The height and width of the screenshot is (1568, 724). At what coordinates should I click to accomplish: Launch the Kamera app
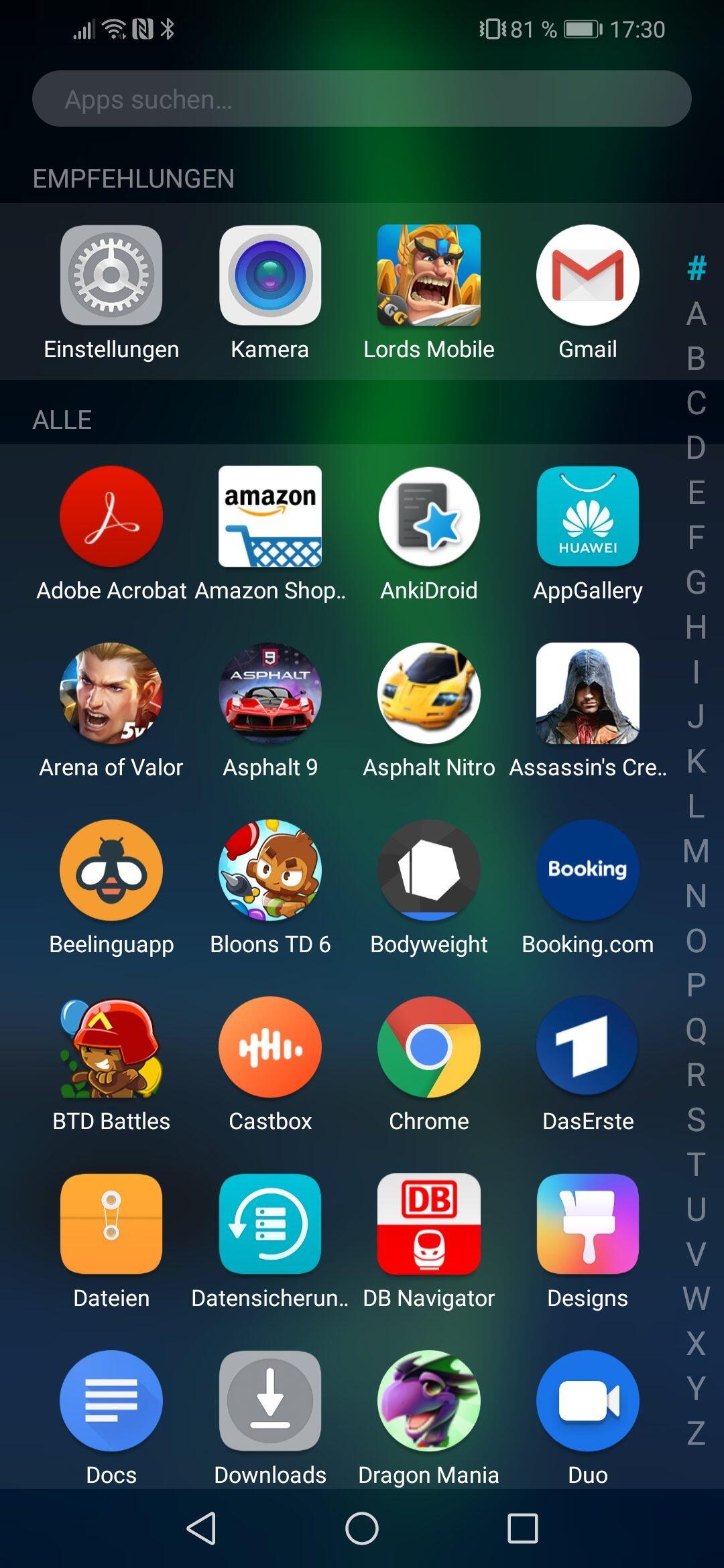(270, 275)
